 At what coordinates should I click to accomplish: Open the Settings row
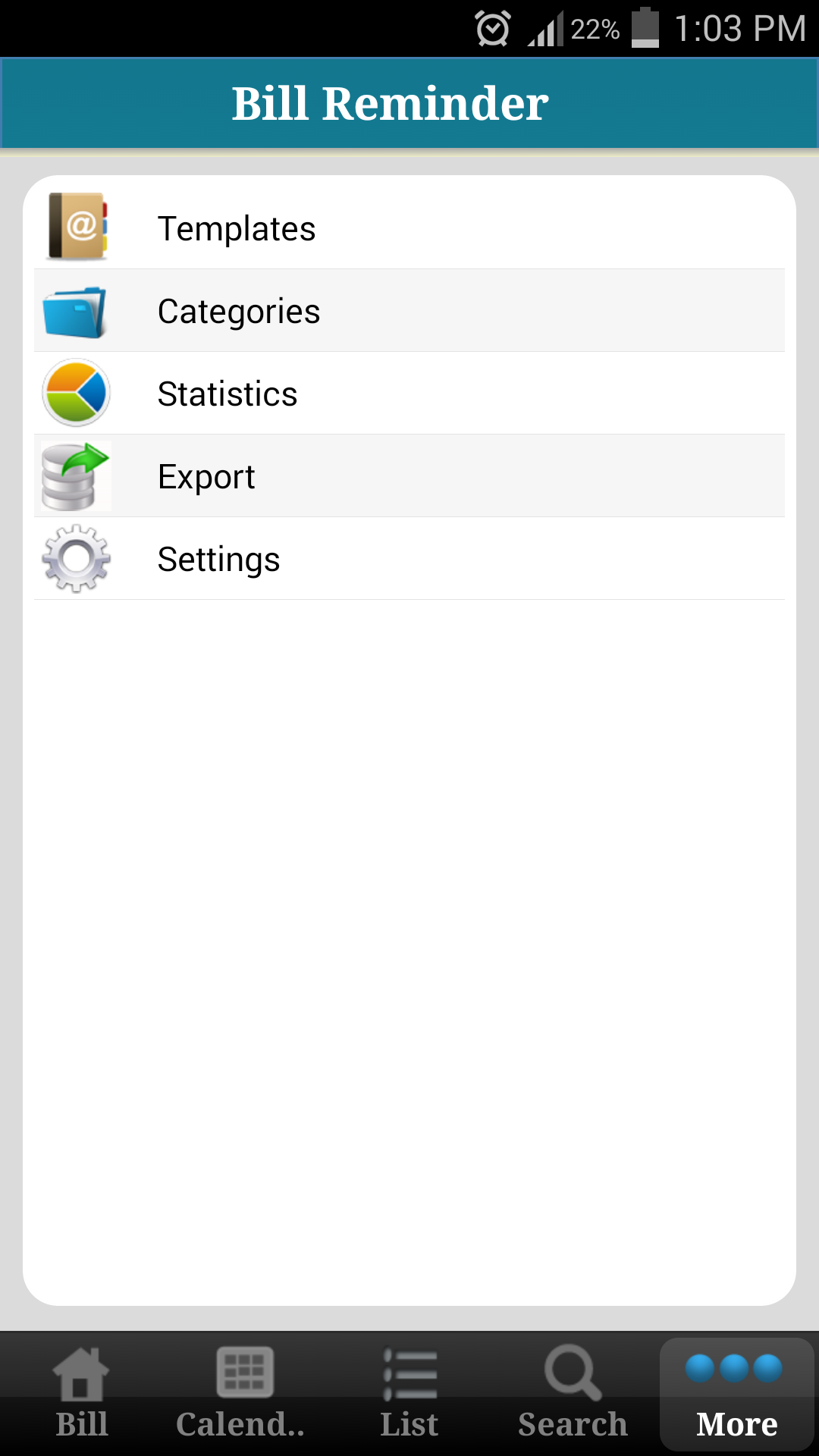click(409, 559)
